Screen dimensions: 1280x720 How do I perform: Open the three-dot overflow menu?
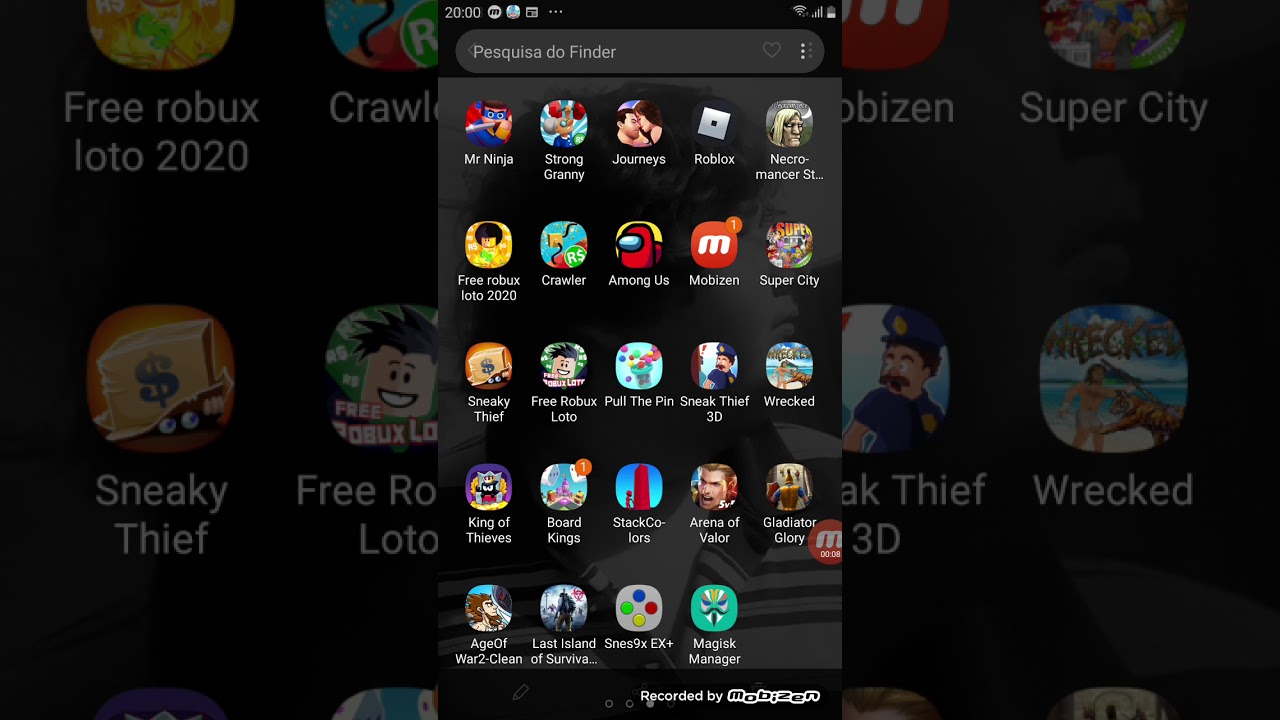tap(804, 51)
